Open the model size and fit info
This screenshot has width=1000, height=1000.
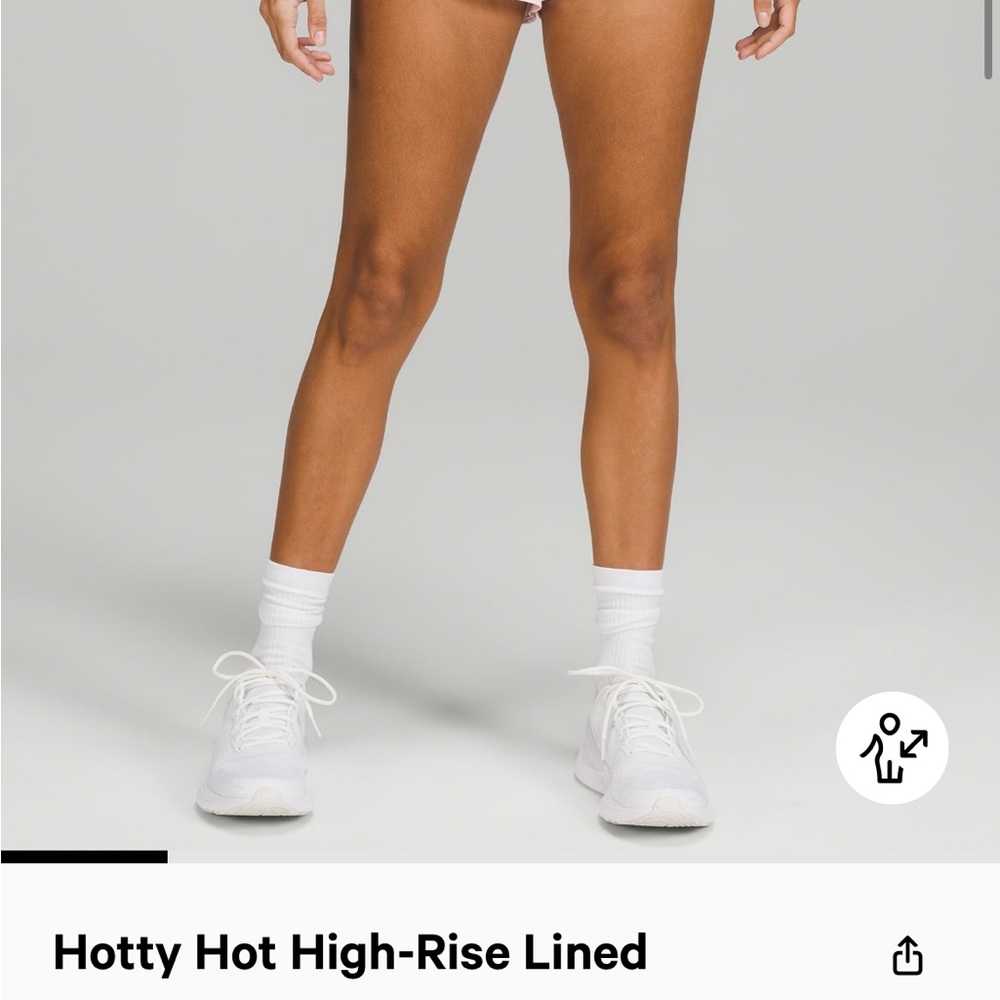click(x=892, y=747)
